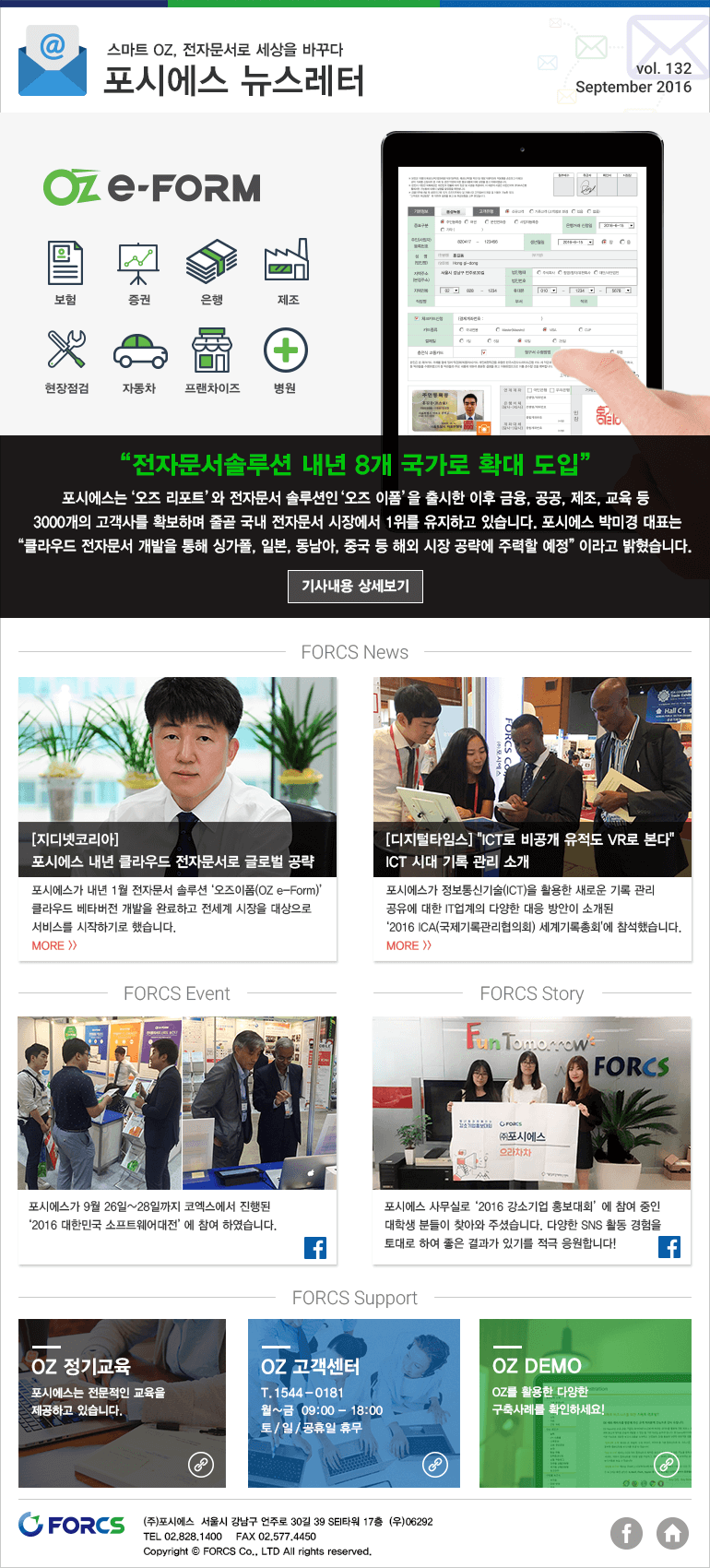Open the 기사내용 상세보기 button
710x1568 pixels.
[x=355, y=586]
